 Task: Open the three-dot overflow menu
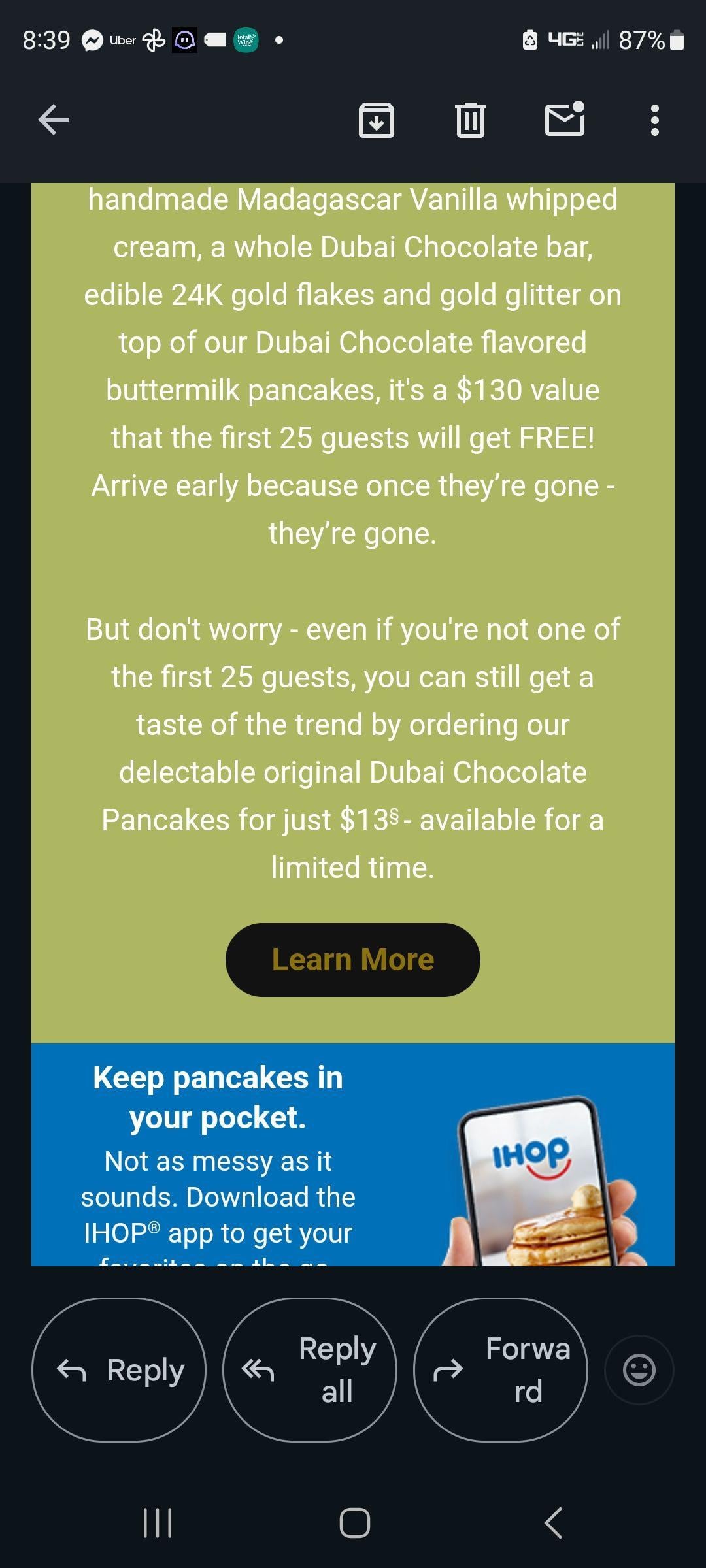pos(655,120)
